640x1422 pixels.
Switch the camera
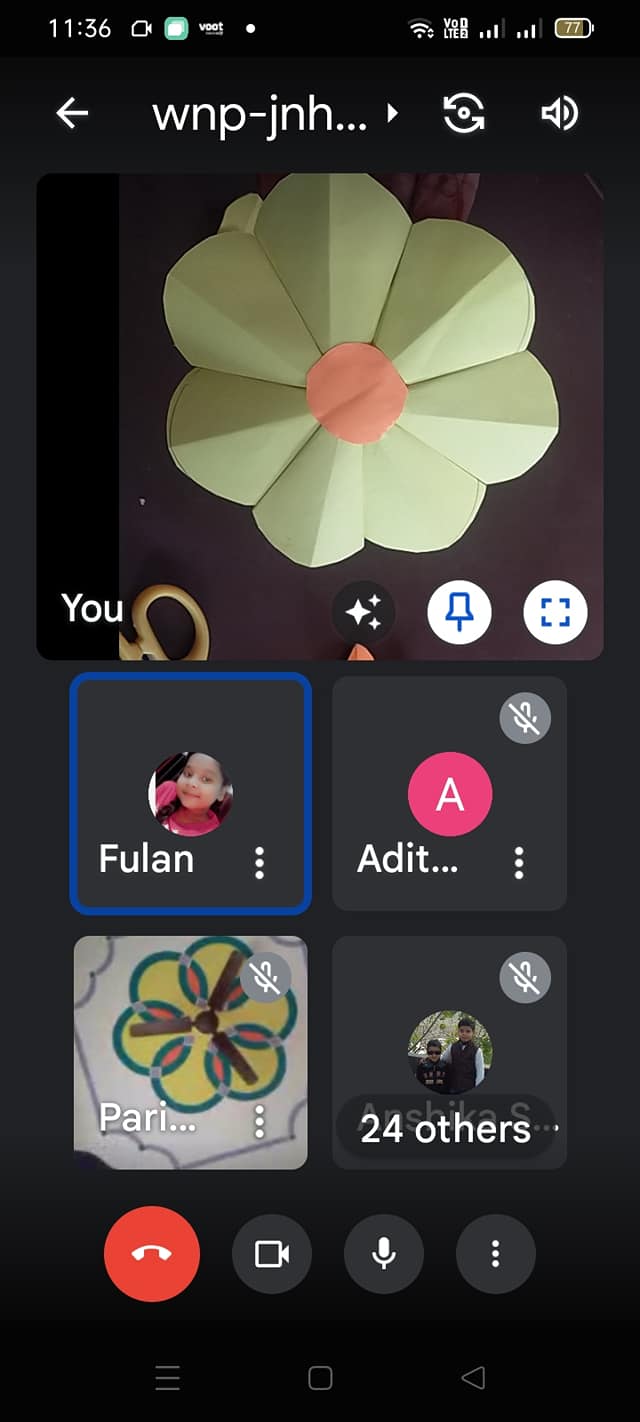point(464,114)
